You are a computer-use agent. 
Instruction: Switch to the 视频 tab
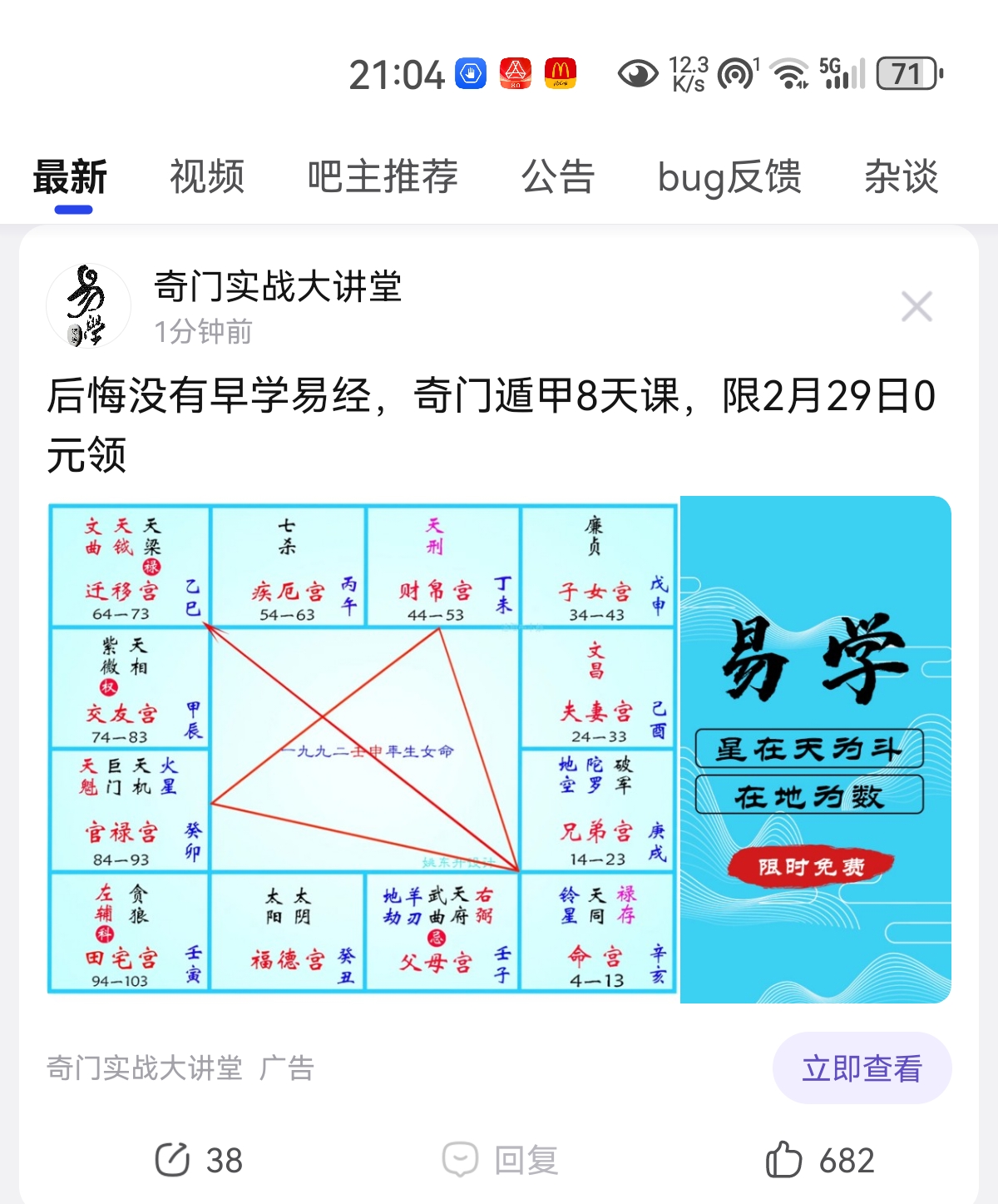pyautogui.click(x=207, y=177)
